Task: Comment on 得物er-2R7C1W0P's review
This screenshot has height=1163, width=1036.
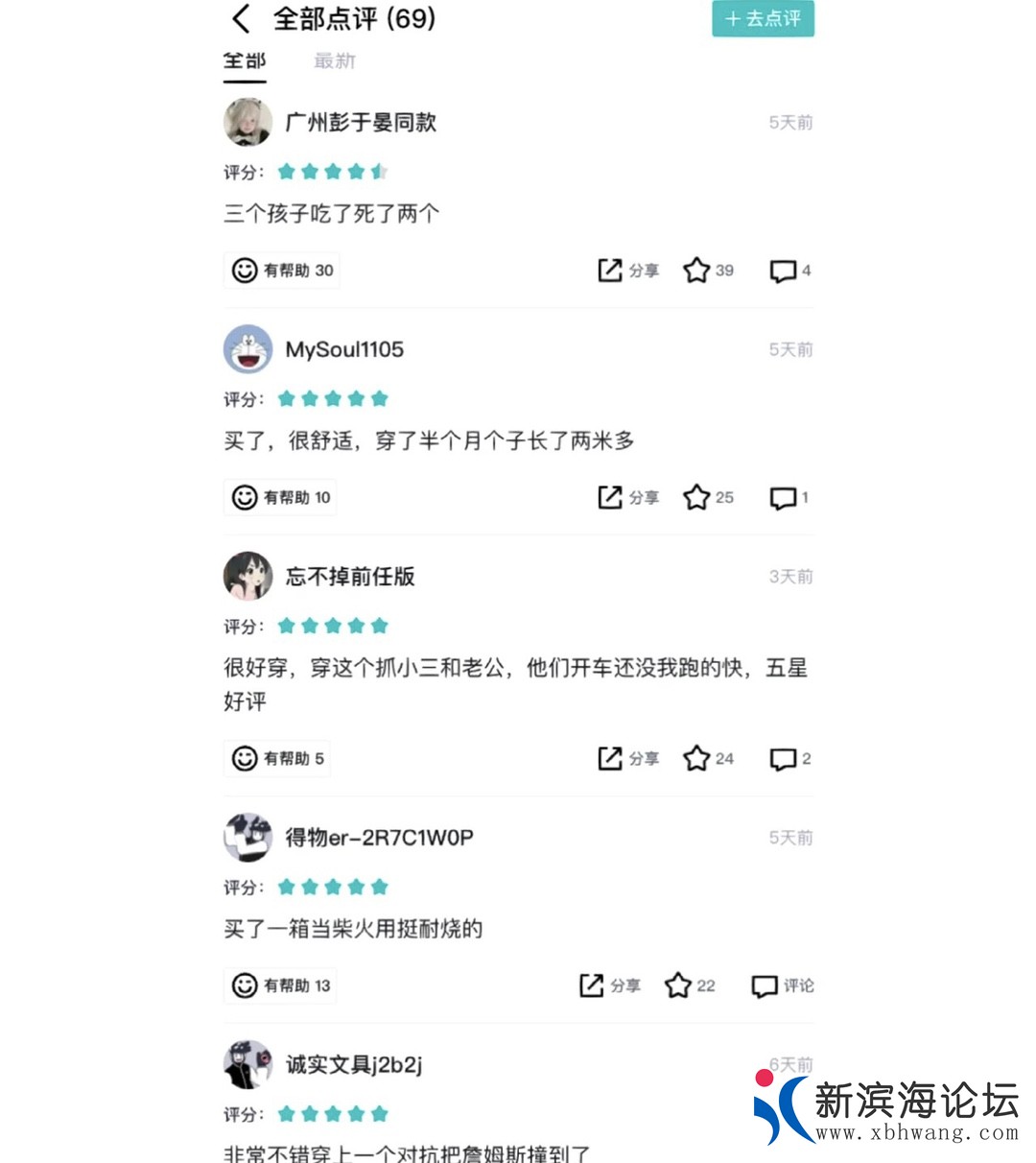Action: (x=783, y=985)
